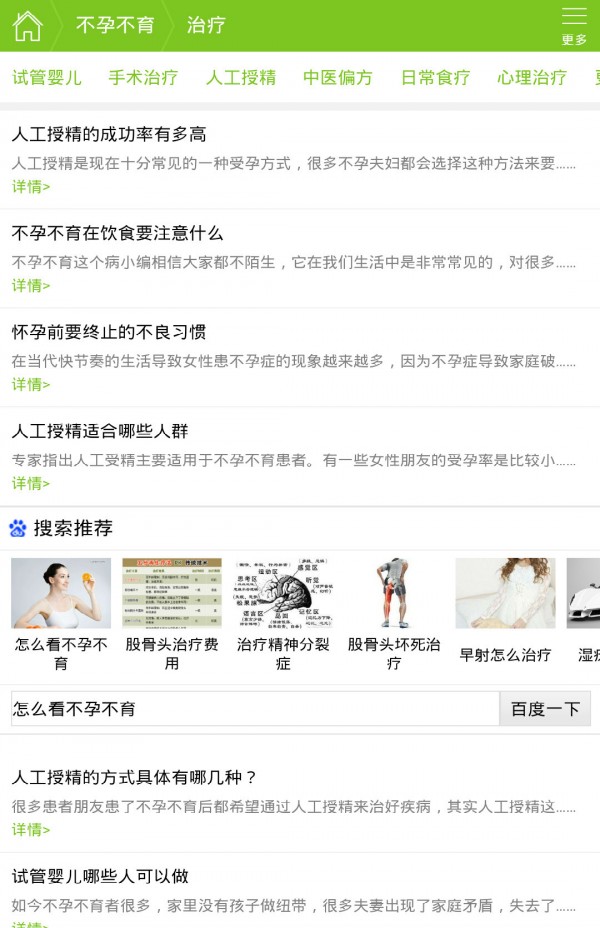This screenshot has height=928, width=600.
Task: Open recommended search 股骨头治疗费用
Action: pyautogui.click(x=172, y=612)
